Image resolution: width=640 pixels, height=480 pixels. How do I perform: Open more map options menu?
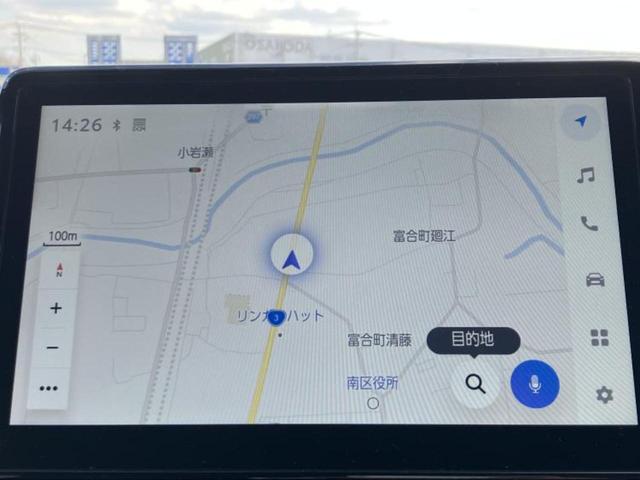pos(49,388)
